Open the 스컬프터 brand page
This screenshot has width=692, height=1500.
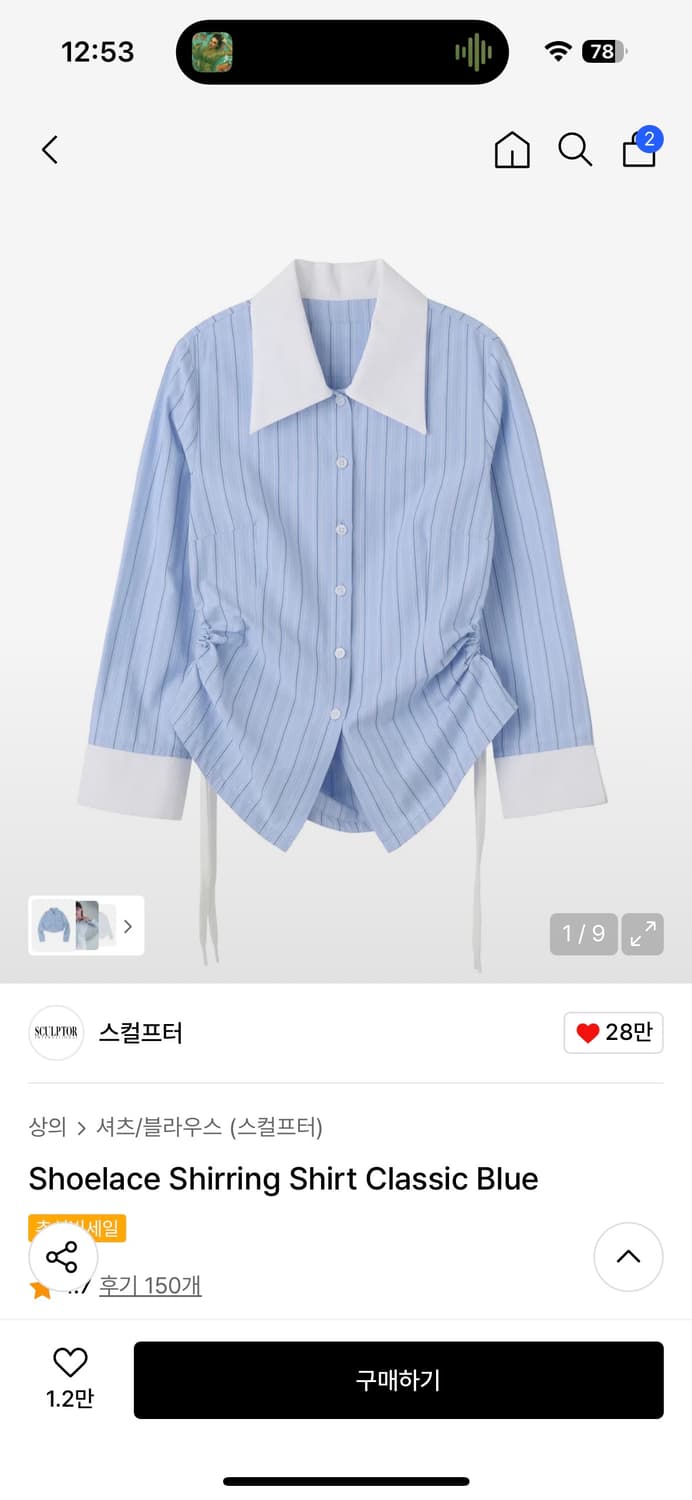tap(140, 1033)
